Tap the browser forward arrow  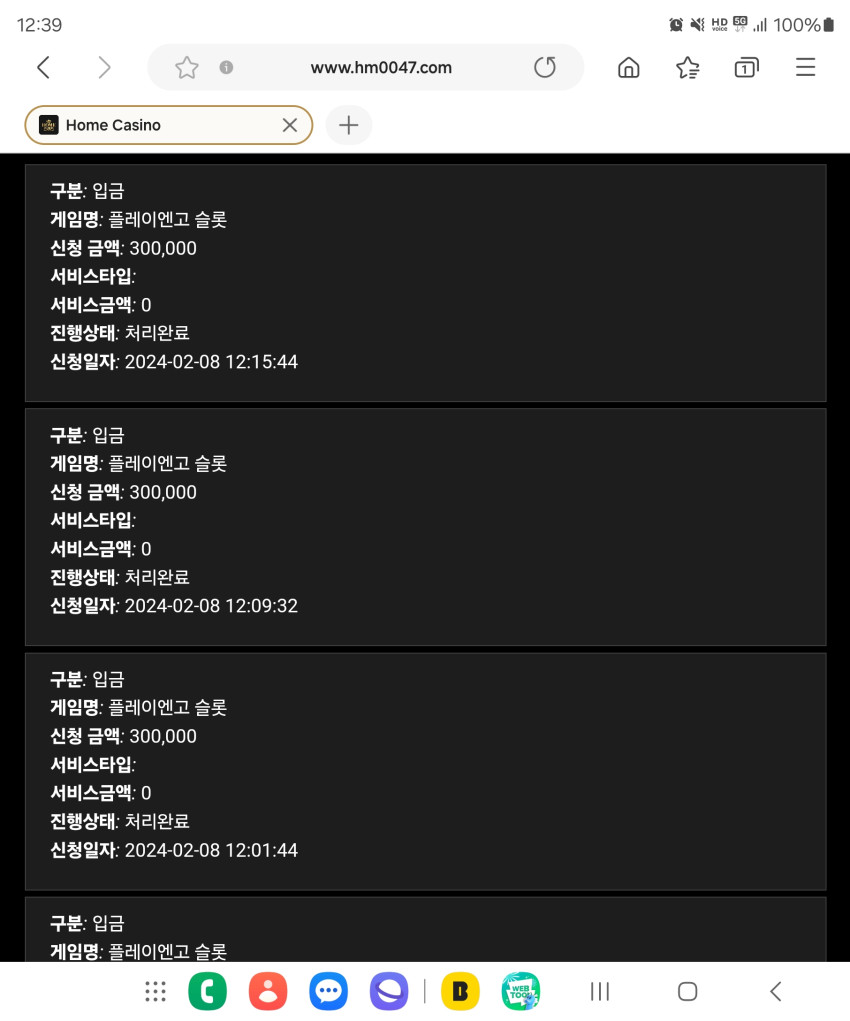tap(104, 67)
